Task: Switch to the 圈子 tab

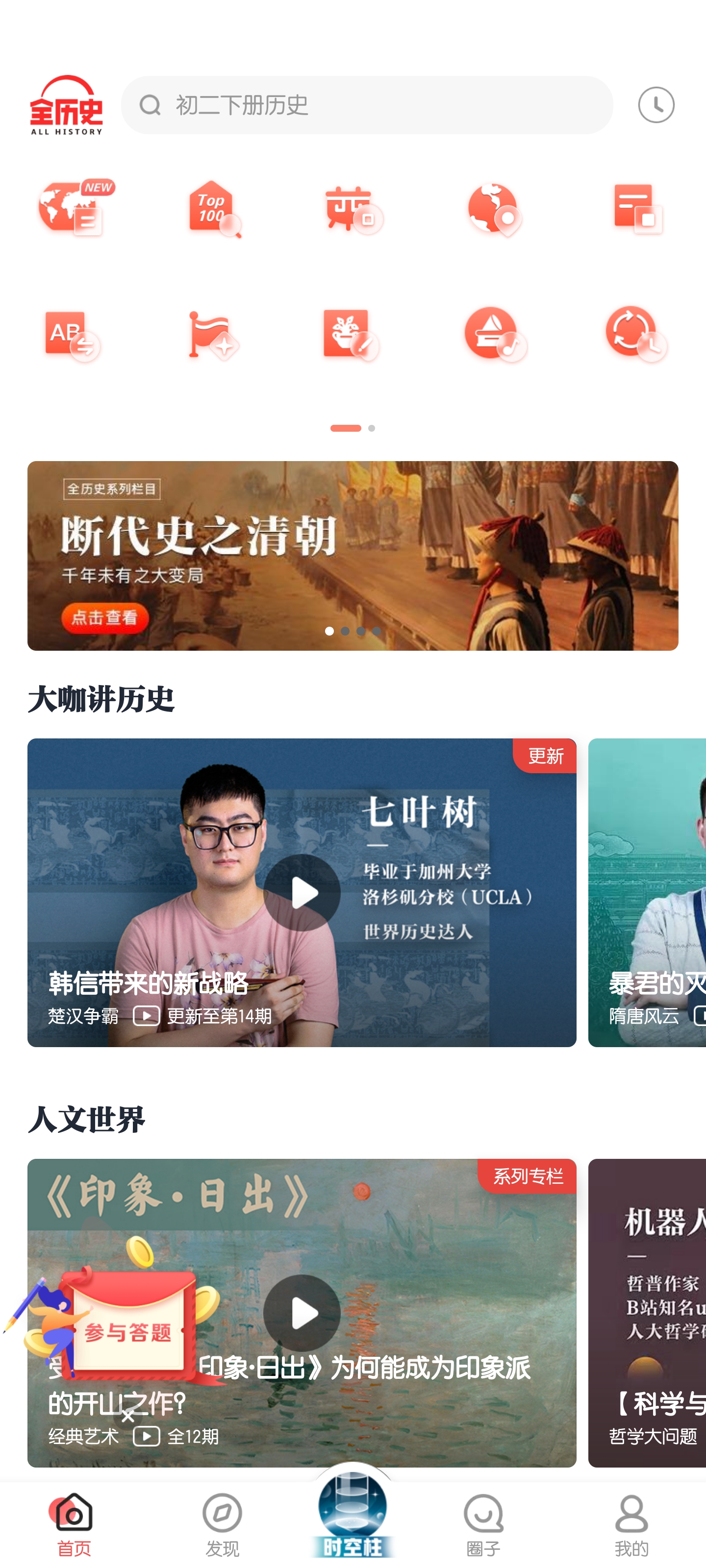Action: [483, 1524]
